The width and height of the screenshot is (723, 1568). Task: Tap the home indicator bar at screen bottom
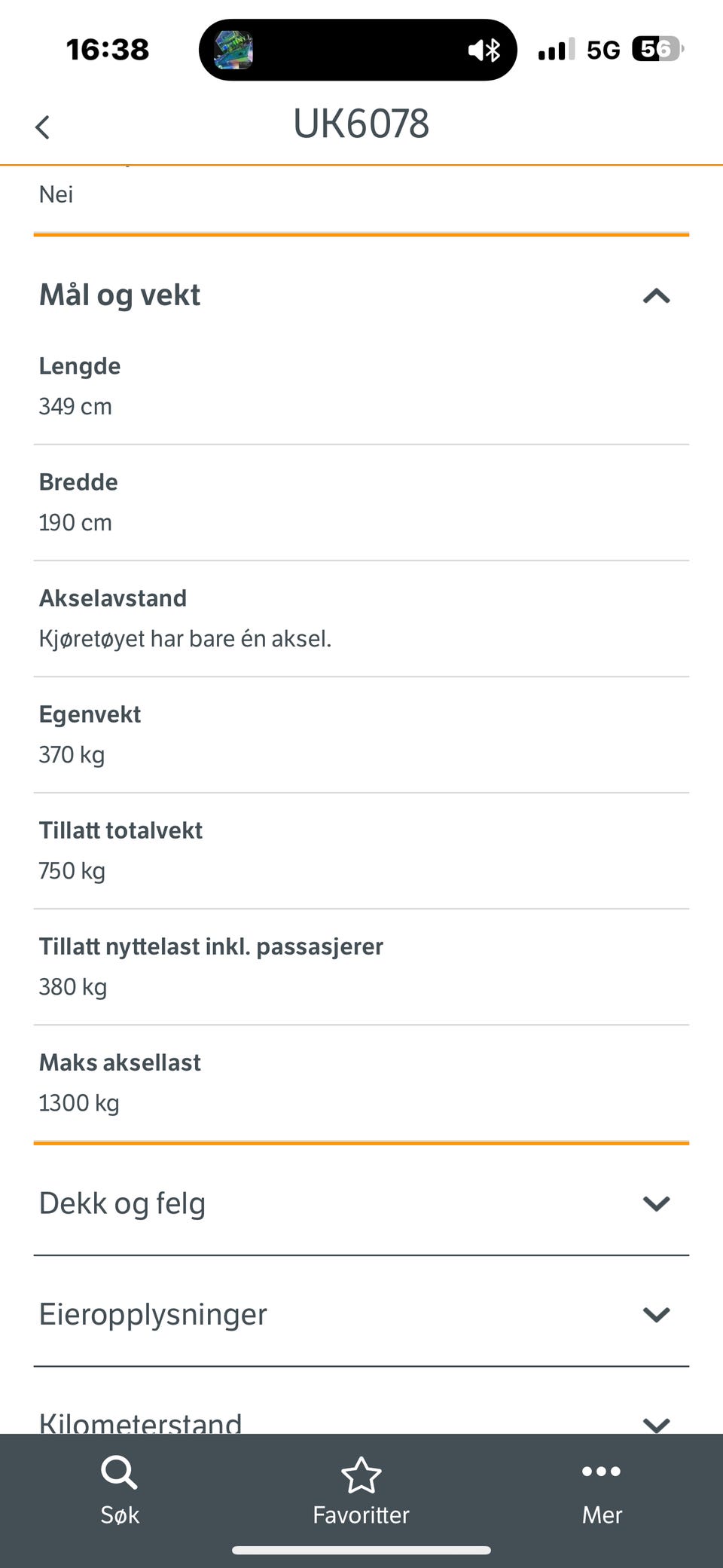(x=361, y=1550)
